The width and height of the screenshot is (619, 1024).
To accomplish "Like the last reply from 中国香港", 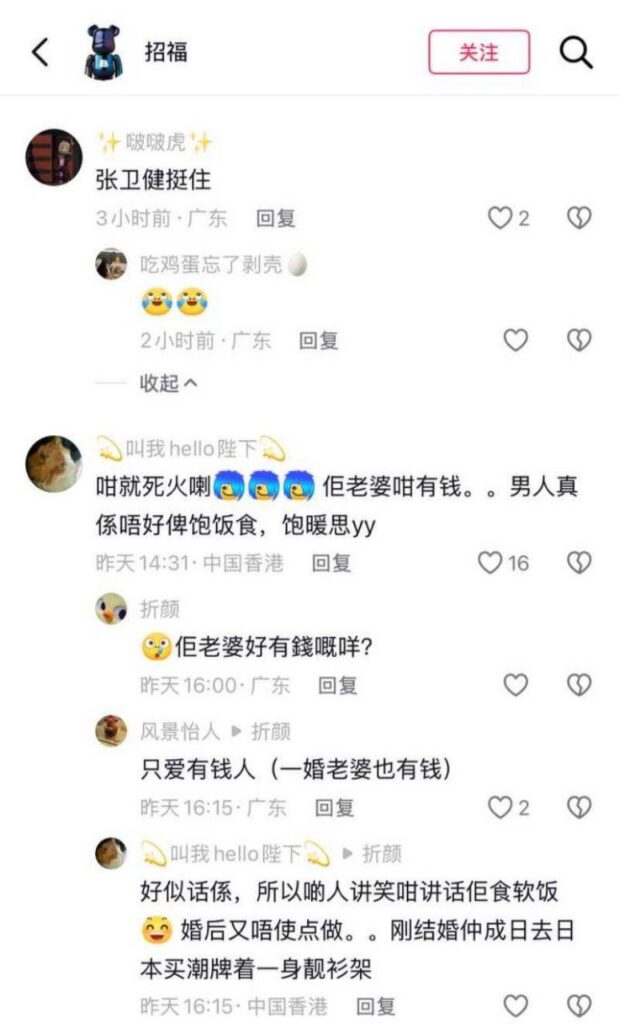I will pos(515,1005).
